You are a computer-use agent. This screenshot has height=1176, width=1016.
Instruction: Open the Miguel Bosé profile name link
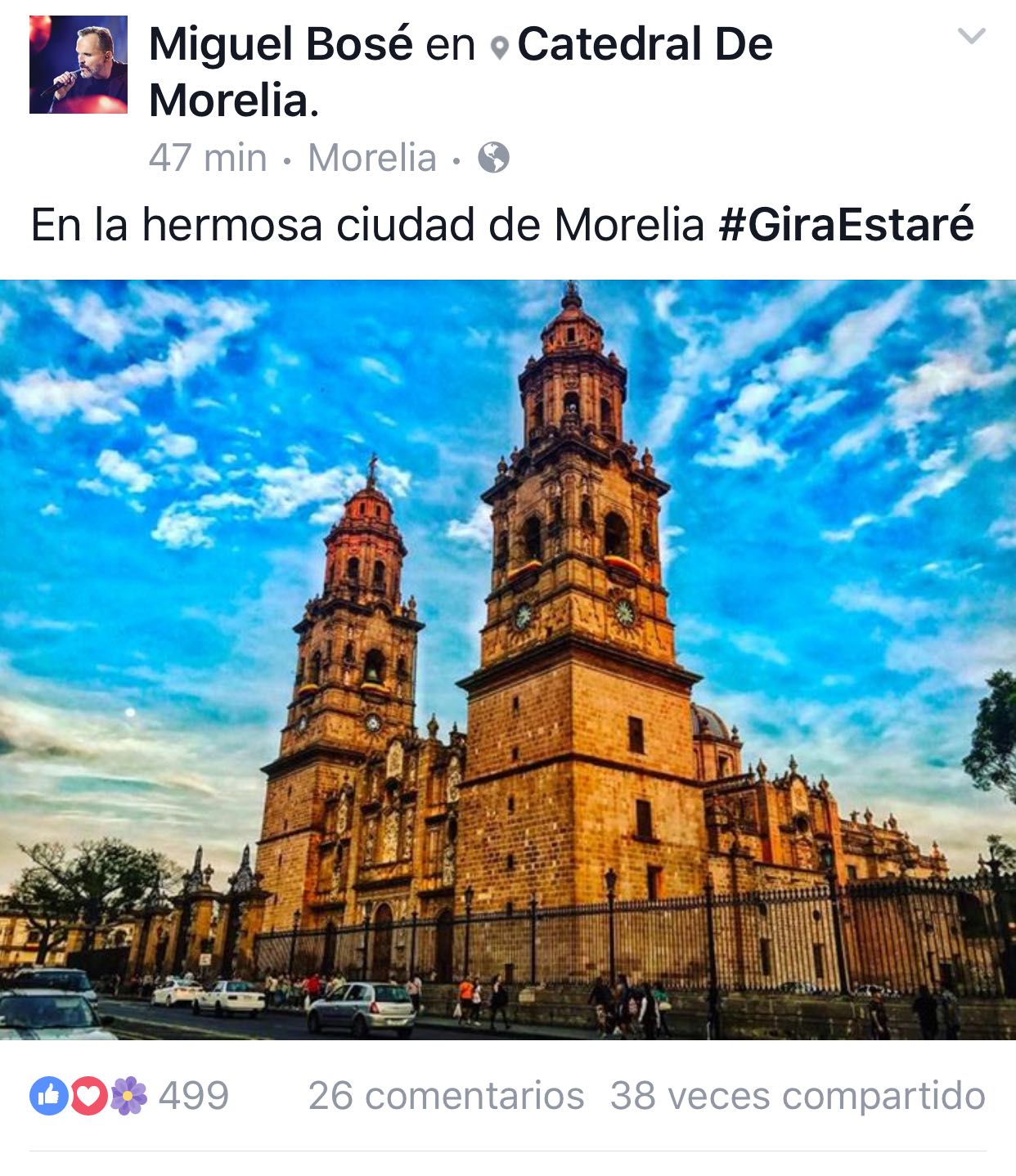point(281,43)
